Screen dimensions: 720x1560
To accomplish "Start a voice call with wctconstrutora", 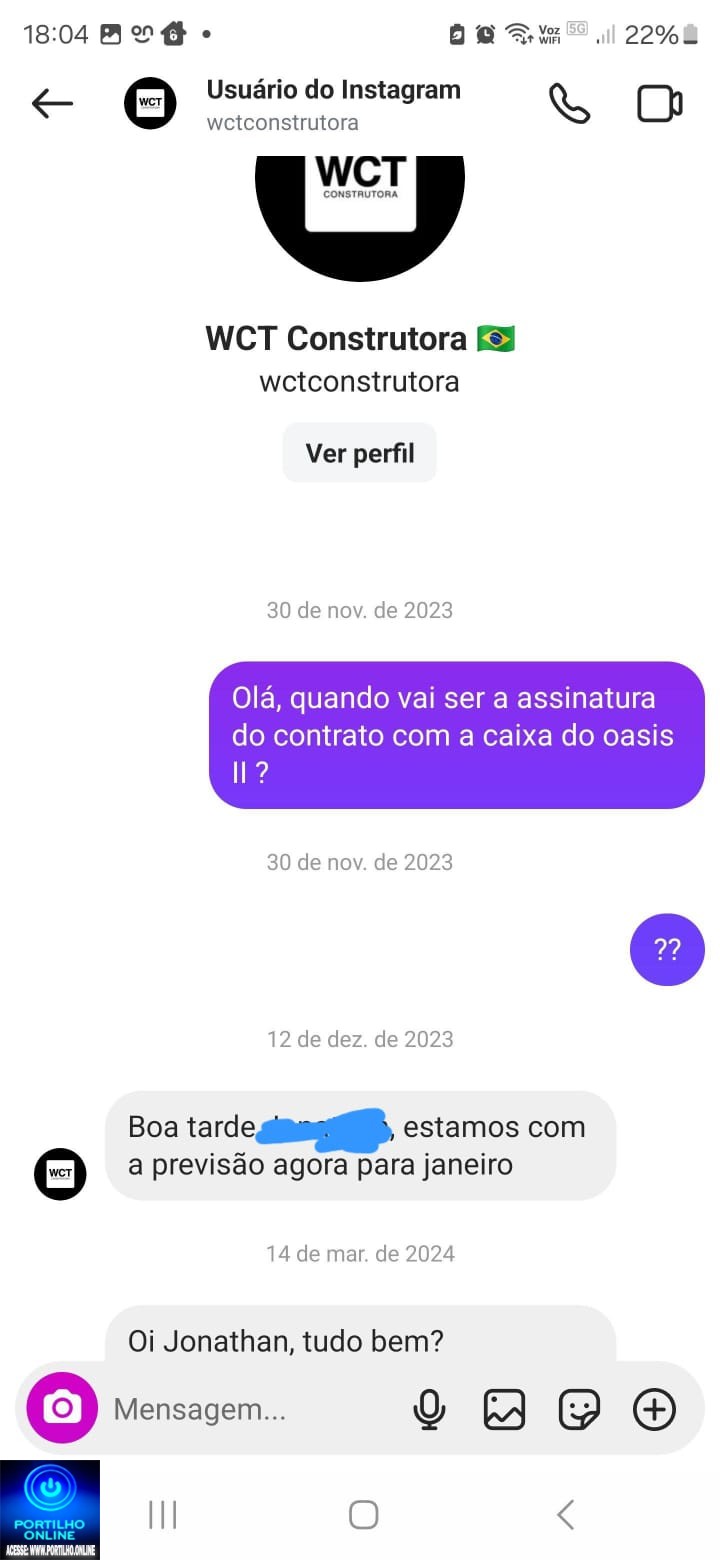I will [x=569, y=103].
